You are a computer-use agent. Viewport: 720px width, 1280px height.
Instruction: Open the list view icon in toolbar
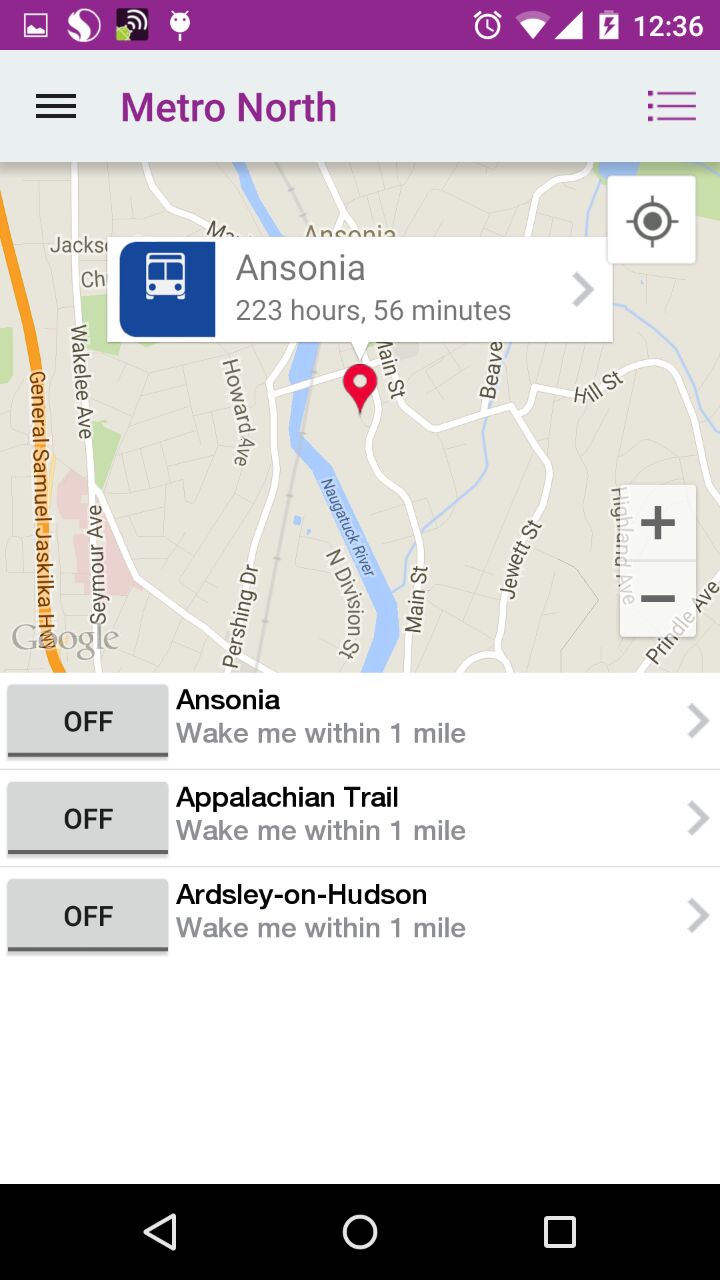[671, 106]
